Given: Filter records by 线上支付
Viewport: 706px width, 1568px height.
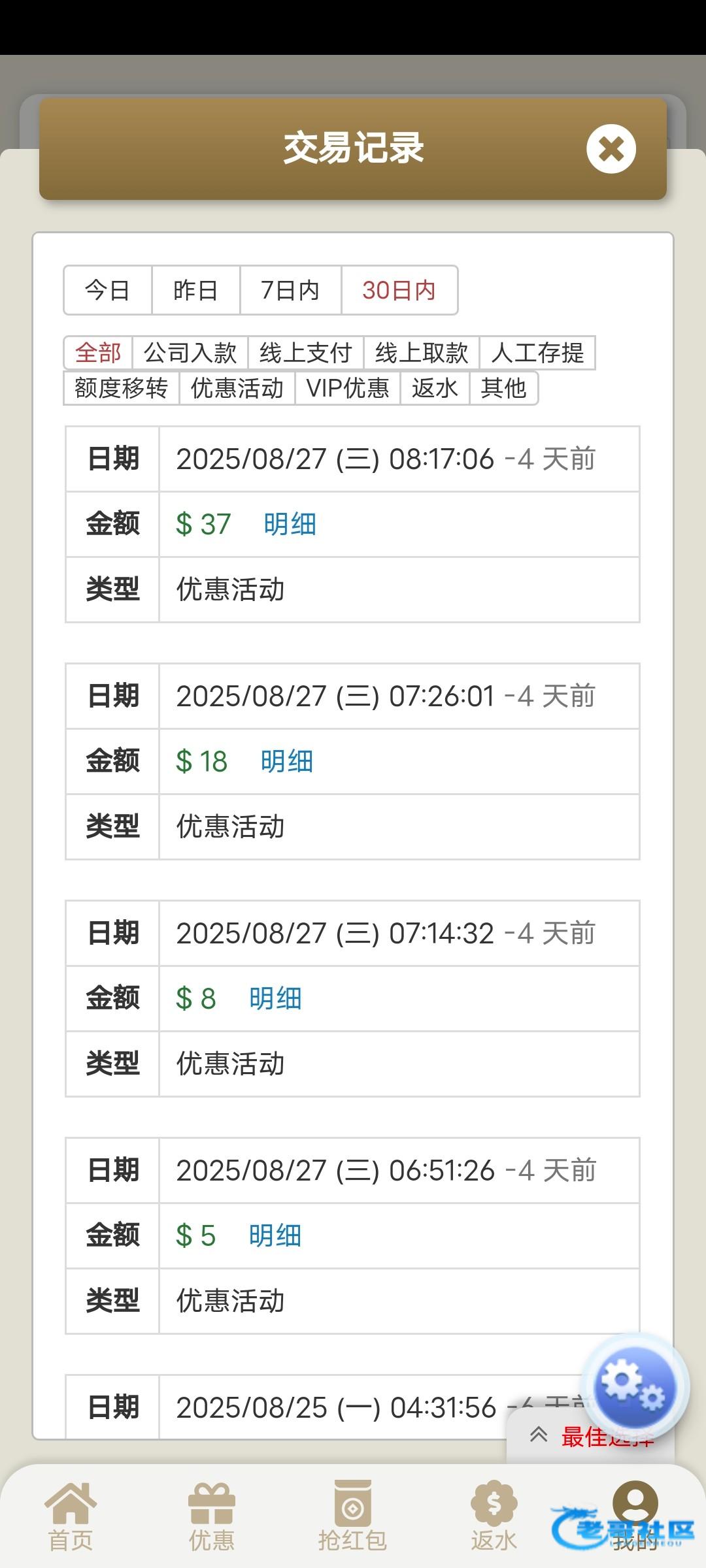Looking at the screenshot, I should pos(306,353).
